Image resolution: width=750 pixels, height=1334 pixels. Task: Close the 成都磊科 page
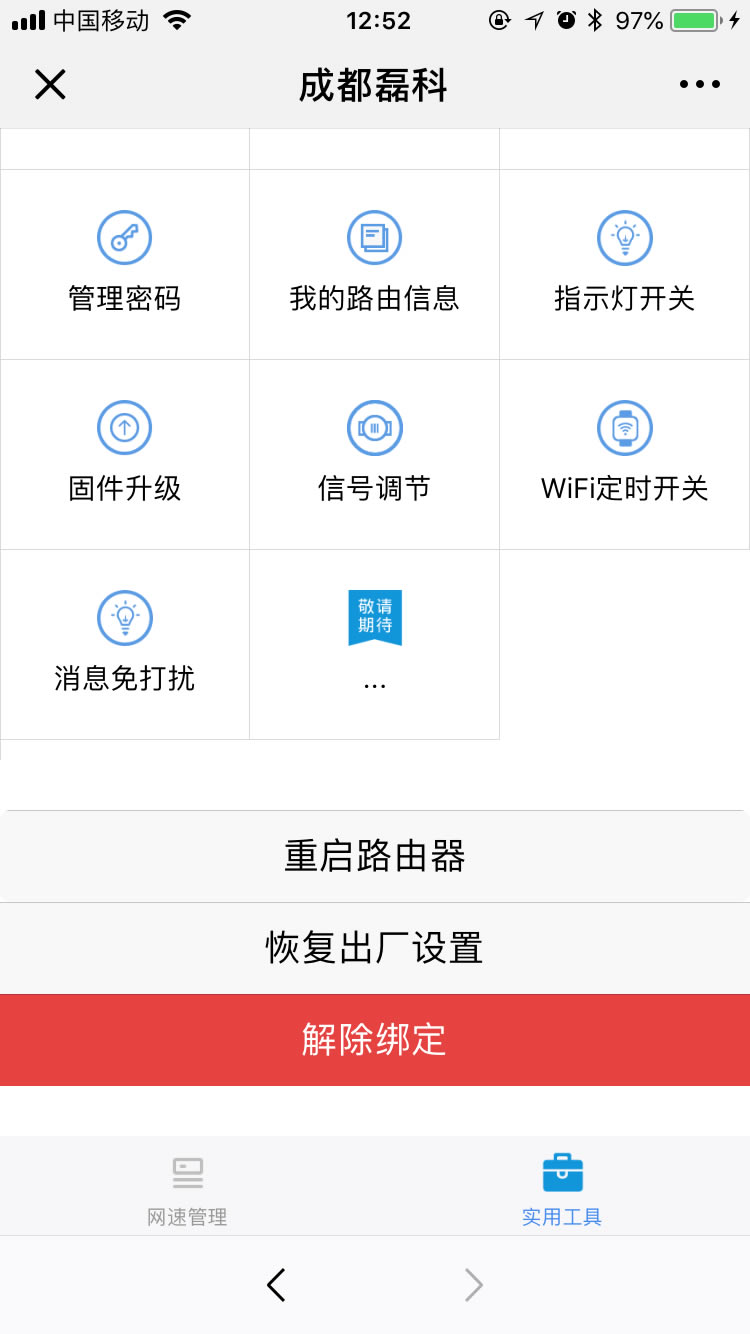tap(50, 85)
